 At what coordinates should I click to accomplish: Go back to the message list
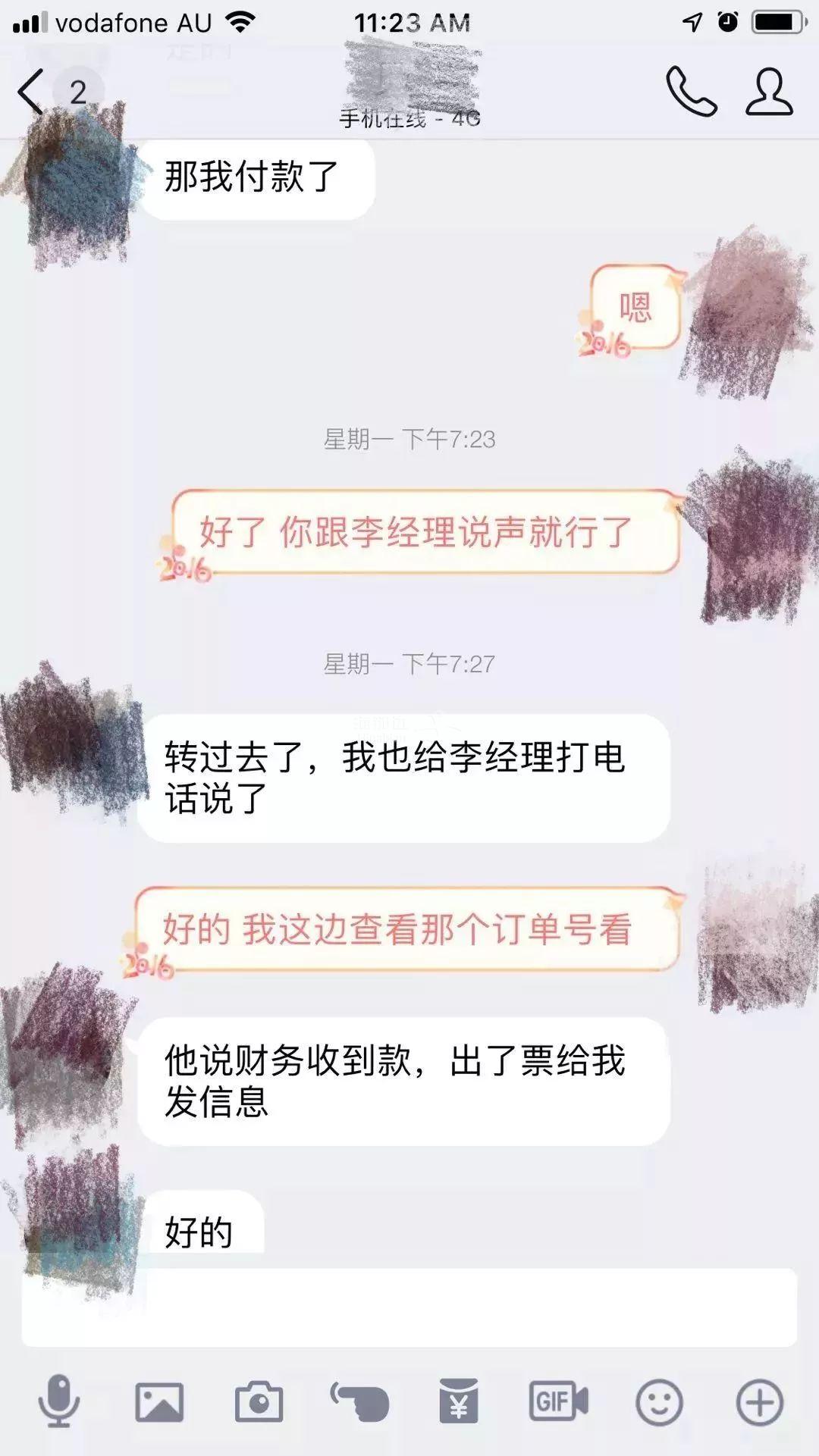pos(32,92)
